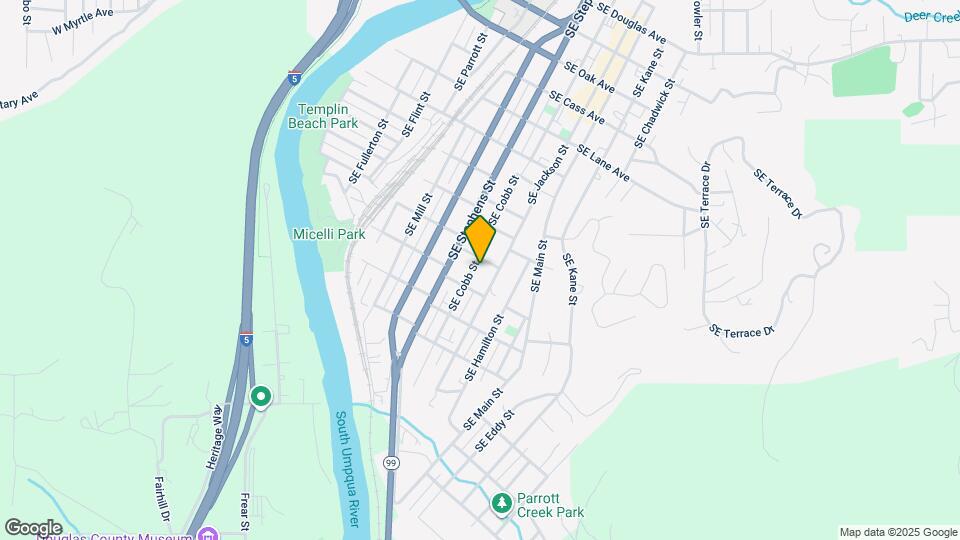Tap the orange marker on SE Cobb St
Screen dimensions: 960x540
(x=480, y=239)
